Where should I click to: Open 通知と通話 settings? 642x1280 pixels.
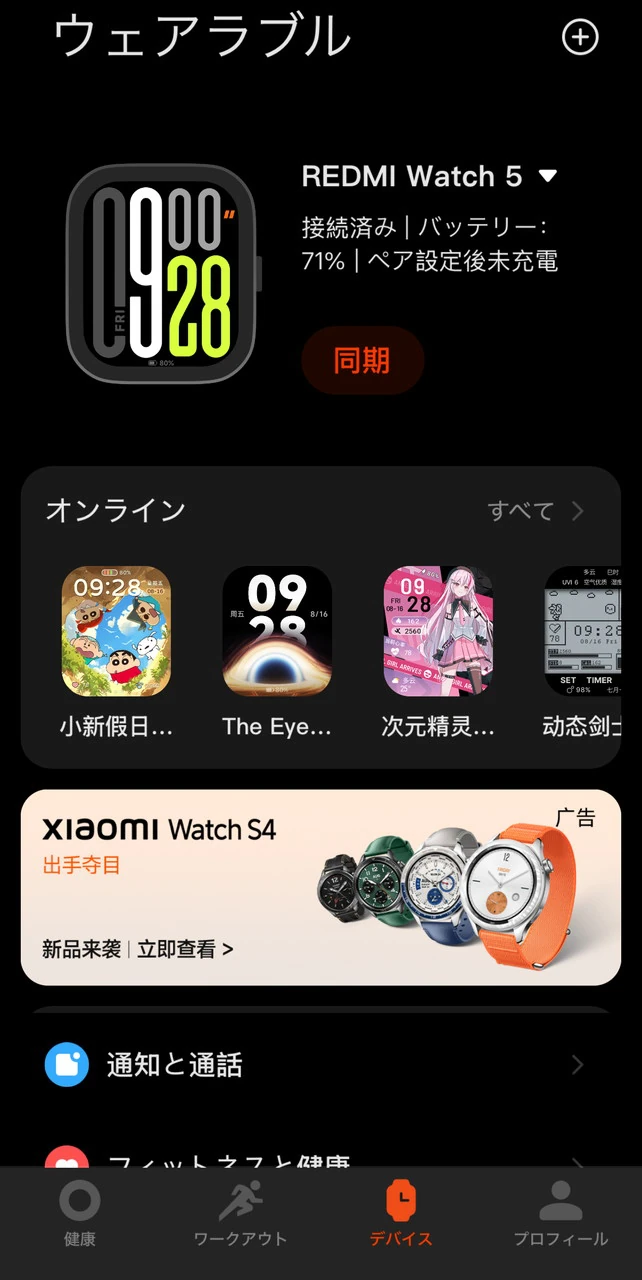point(321,1065)
